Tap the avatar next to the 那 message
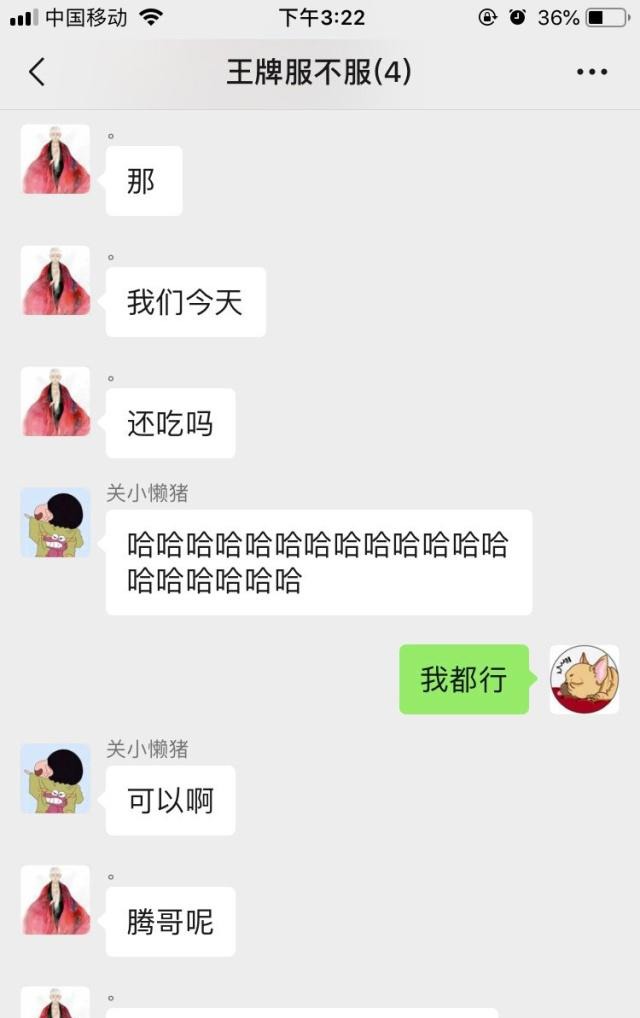 tap(56, 160)
